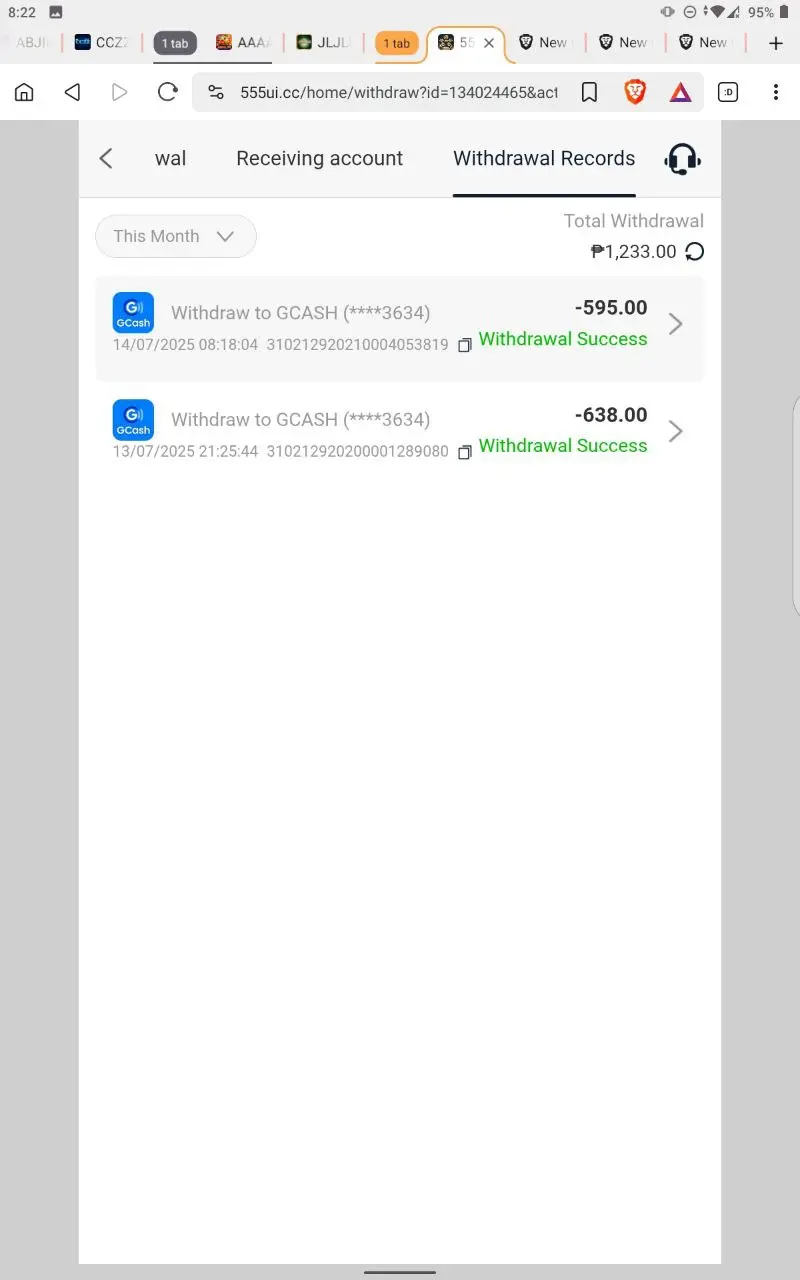Add a new browser tab
Image resolution: width=800 pixels, height=1280 pixels.
tap(775, 43)
